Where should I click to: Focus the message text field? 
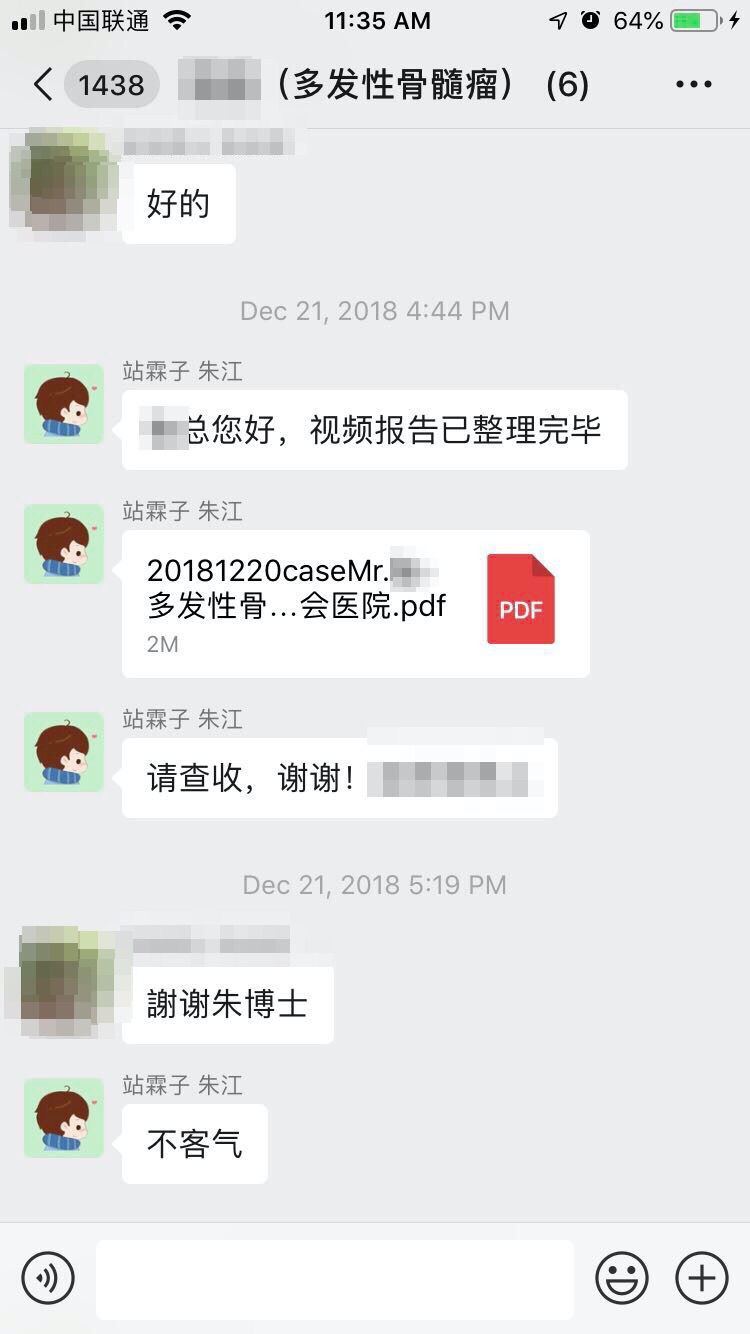(334, 1278)
